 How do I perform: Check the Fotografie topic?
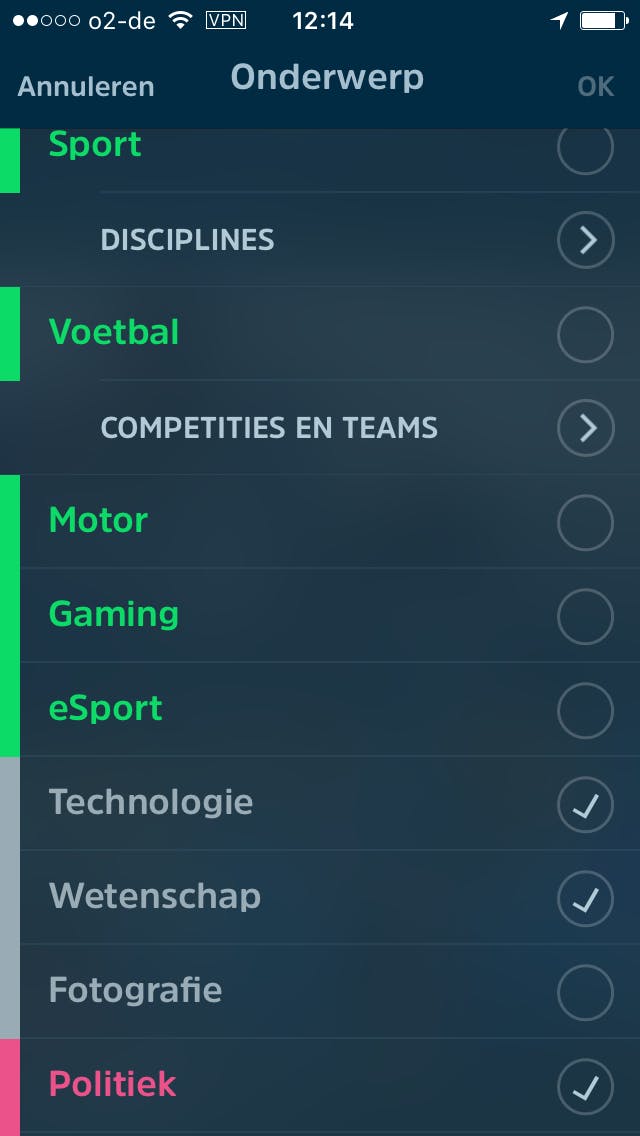click(x=585, y=992)
